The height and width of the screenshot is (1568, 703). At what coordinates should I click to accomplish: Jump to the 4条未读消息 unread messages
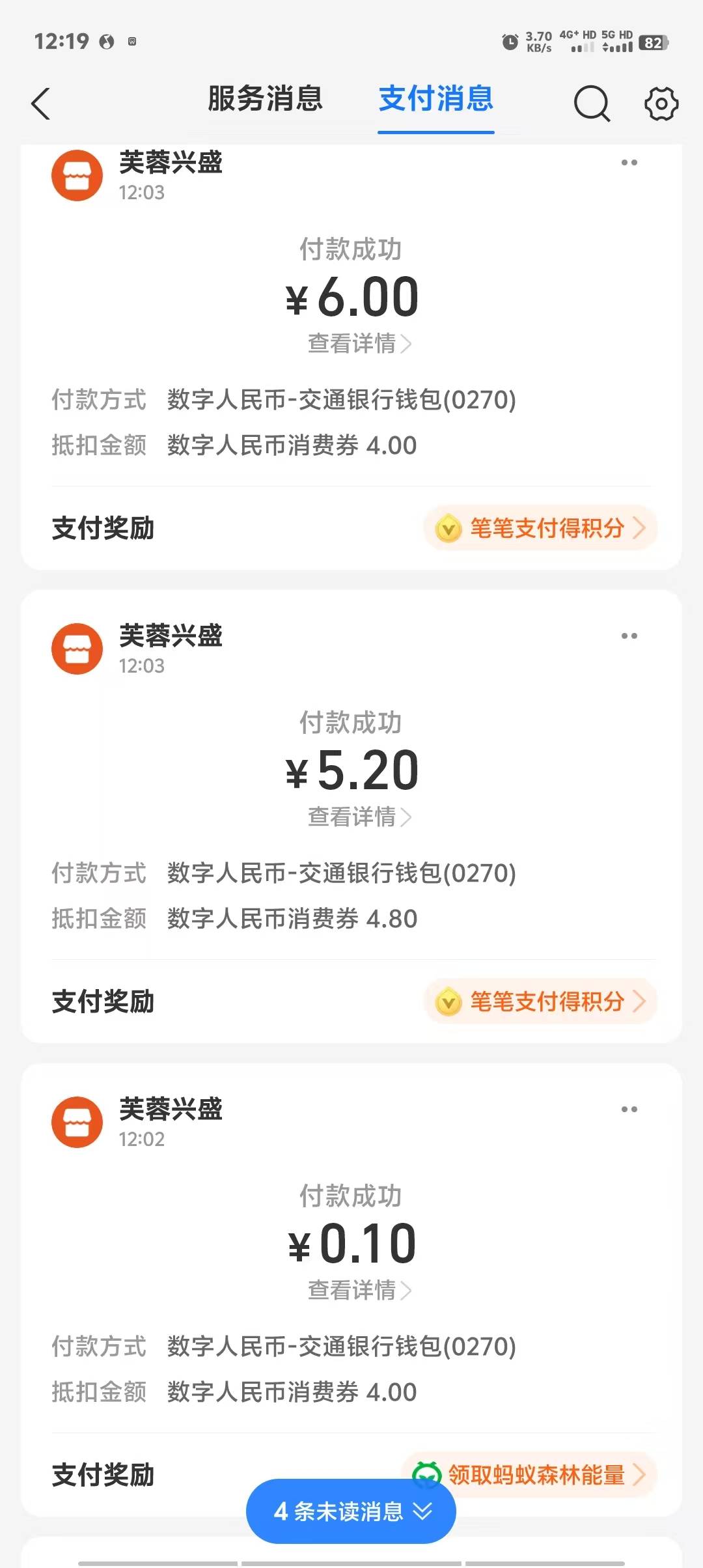tap(351, 1511)
